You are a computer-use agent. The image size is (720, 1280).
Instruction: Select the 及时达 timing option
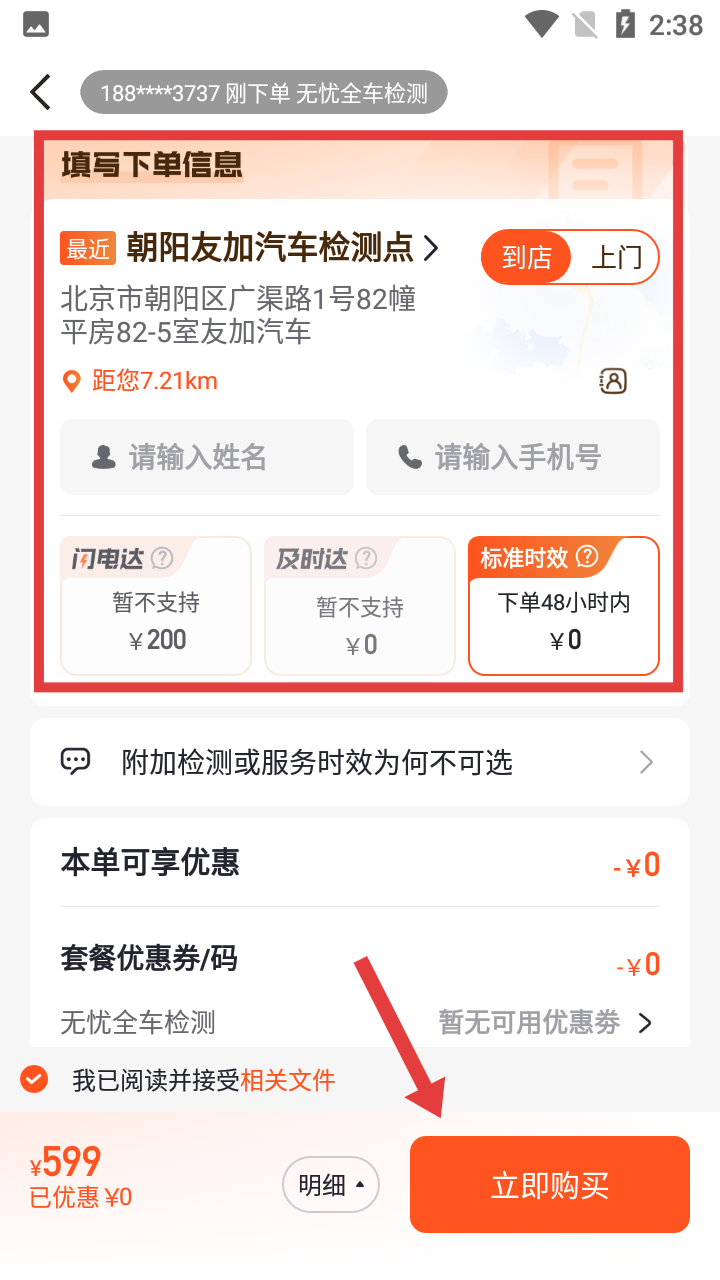coord(360,606)
